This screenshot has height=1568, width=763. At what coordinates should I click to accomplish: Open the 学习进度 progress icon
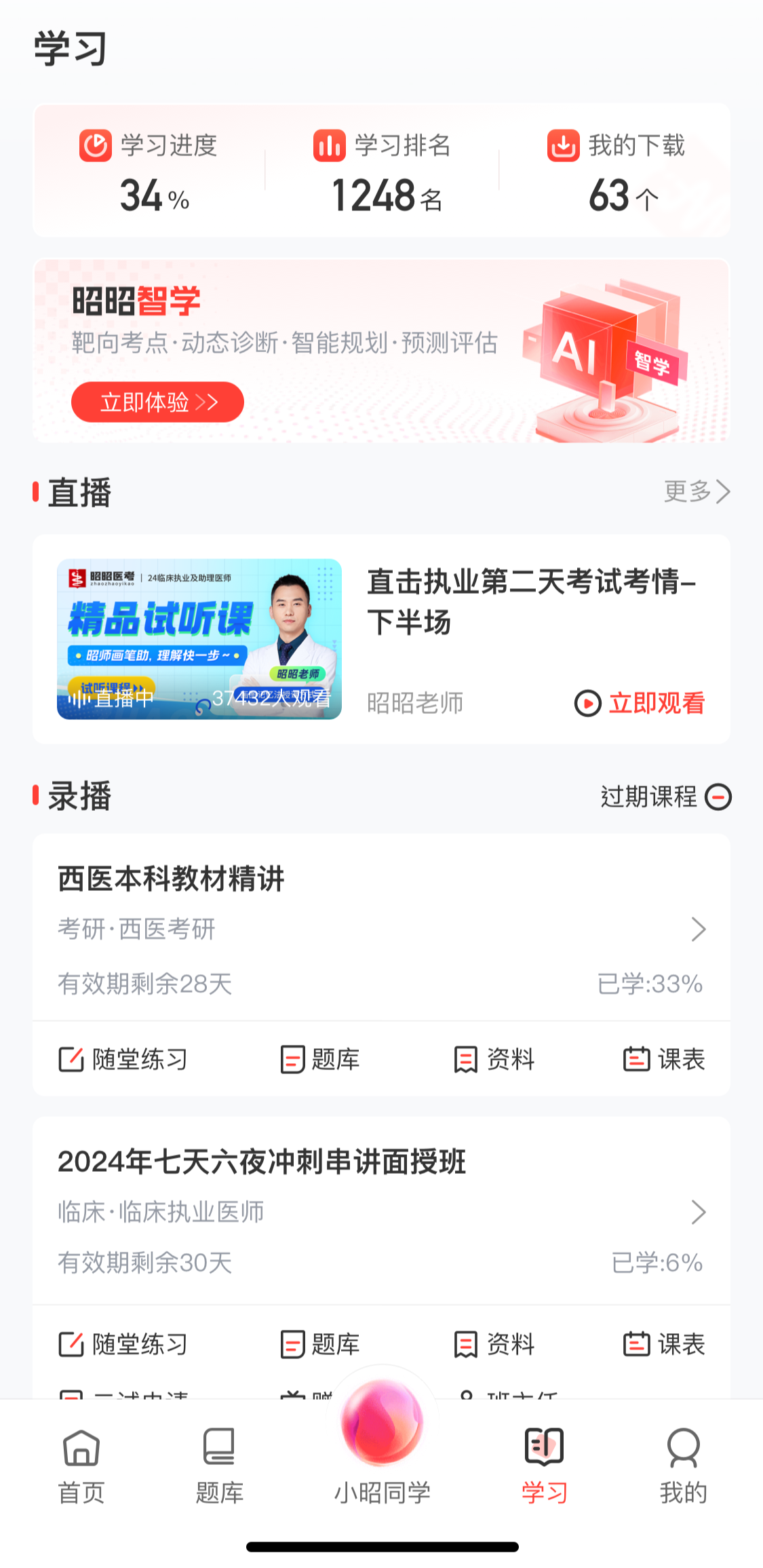coord(94,146)
